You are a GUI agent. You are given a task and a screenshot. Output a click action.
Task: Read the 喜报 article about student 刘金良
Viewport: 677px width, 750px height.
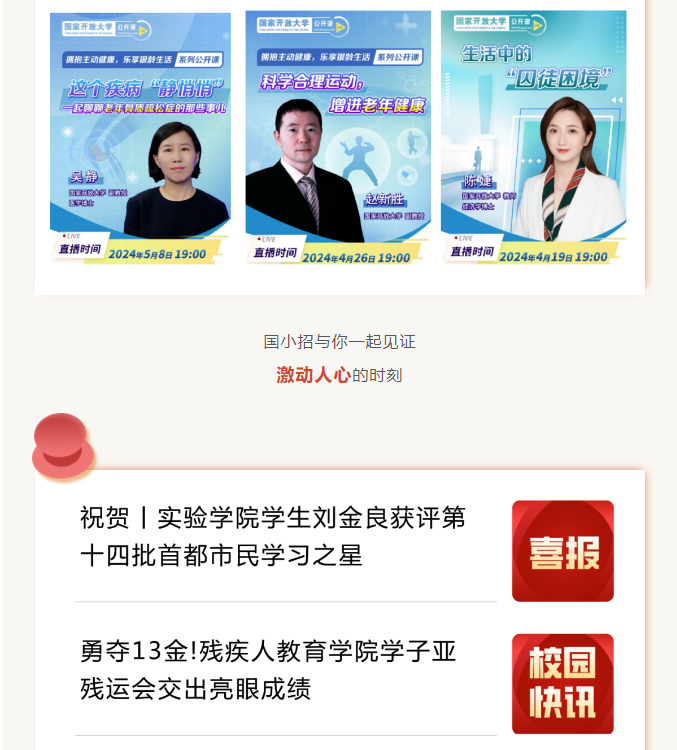tap(273, 536)
